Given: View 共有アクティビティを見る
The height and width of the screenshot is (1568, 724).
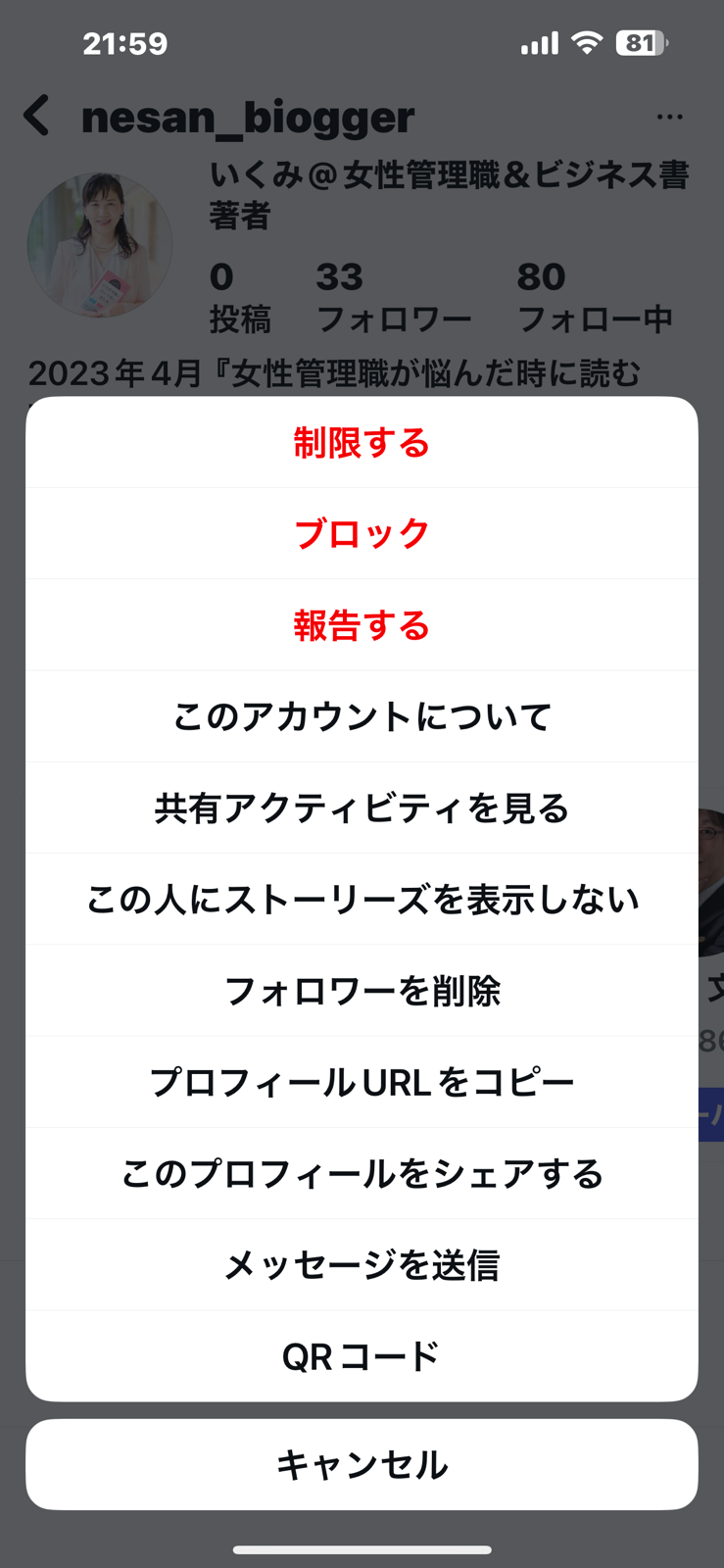Looking at the screenshot, I should 362,808.
